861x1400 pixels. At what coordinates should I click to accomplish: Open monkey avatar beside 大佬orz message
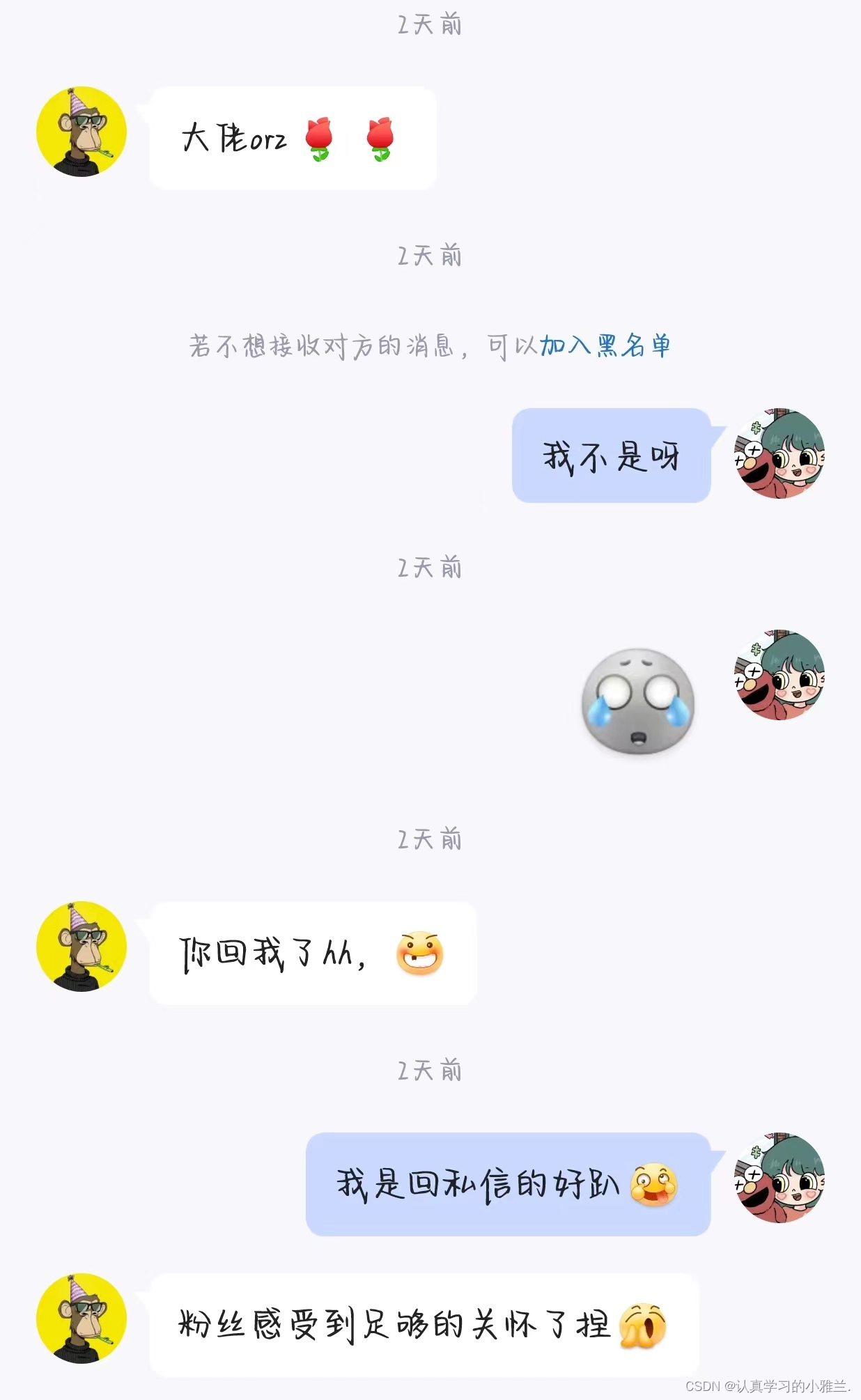pyautogui.click(x=82, y=132)
